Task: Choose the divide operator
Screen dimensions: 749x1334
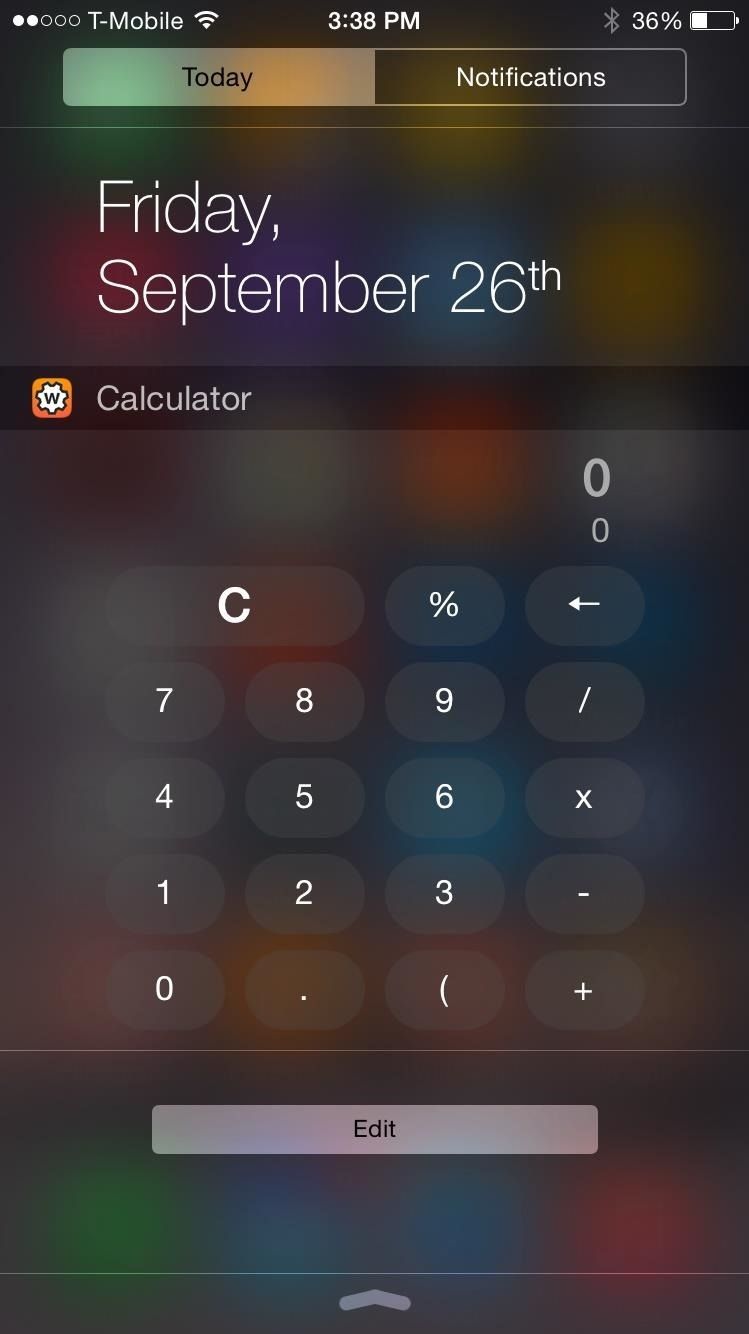Action: pyautogui.click(x=584, y=700)
